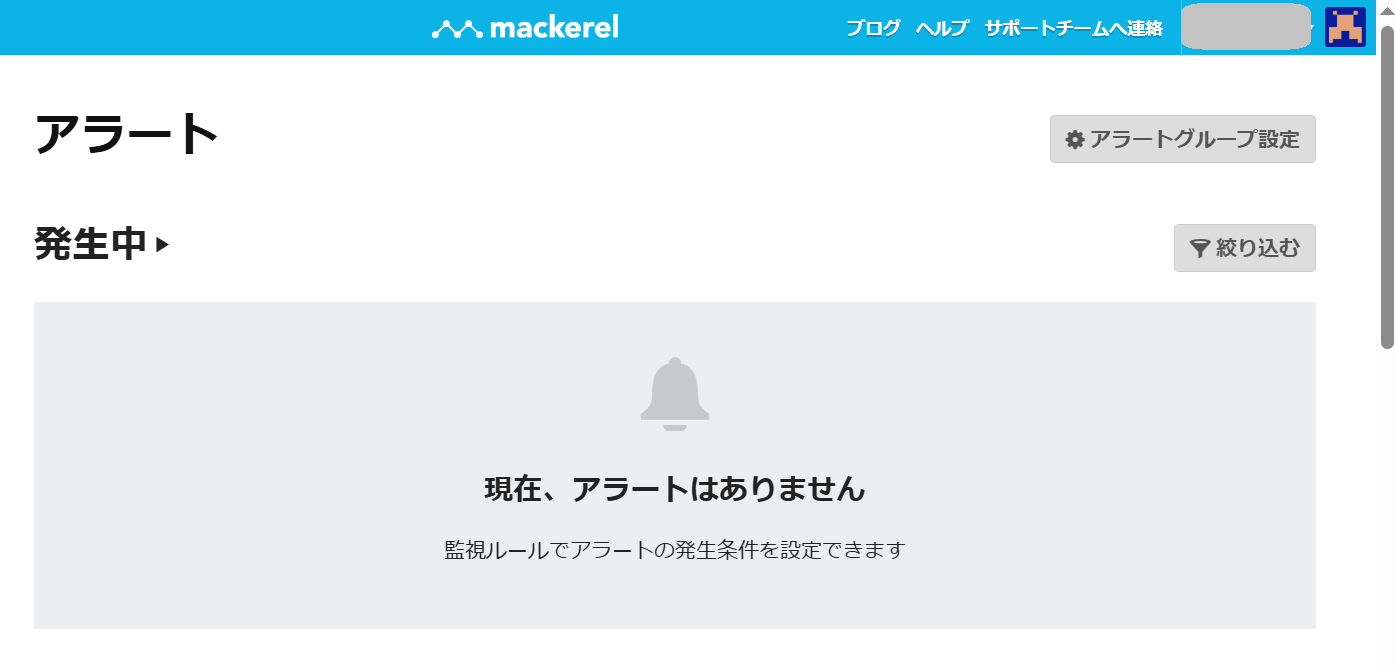Viewport: 1395px width, 669px height.
Task: Tap the 絞り込む filter button
Action: click(1244, 248)
